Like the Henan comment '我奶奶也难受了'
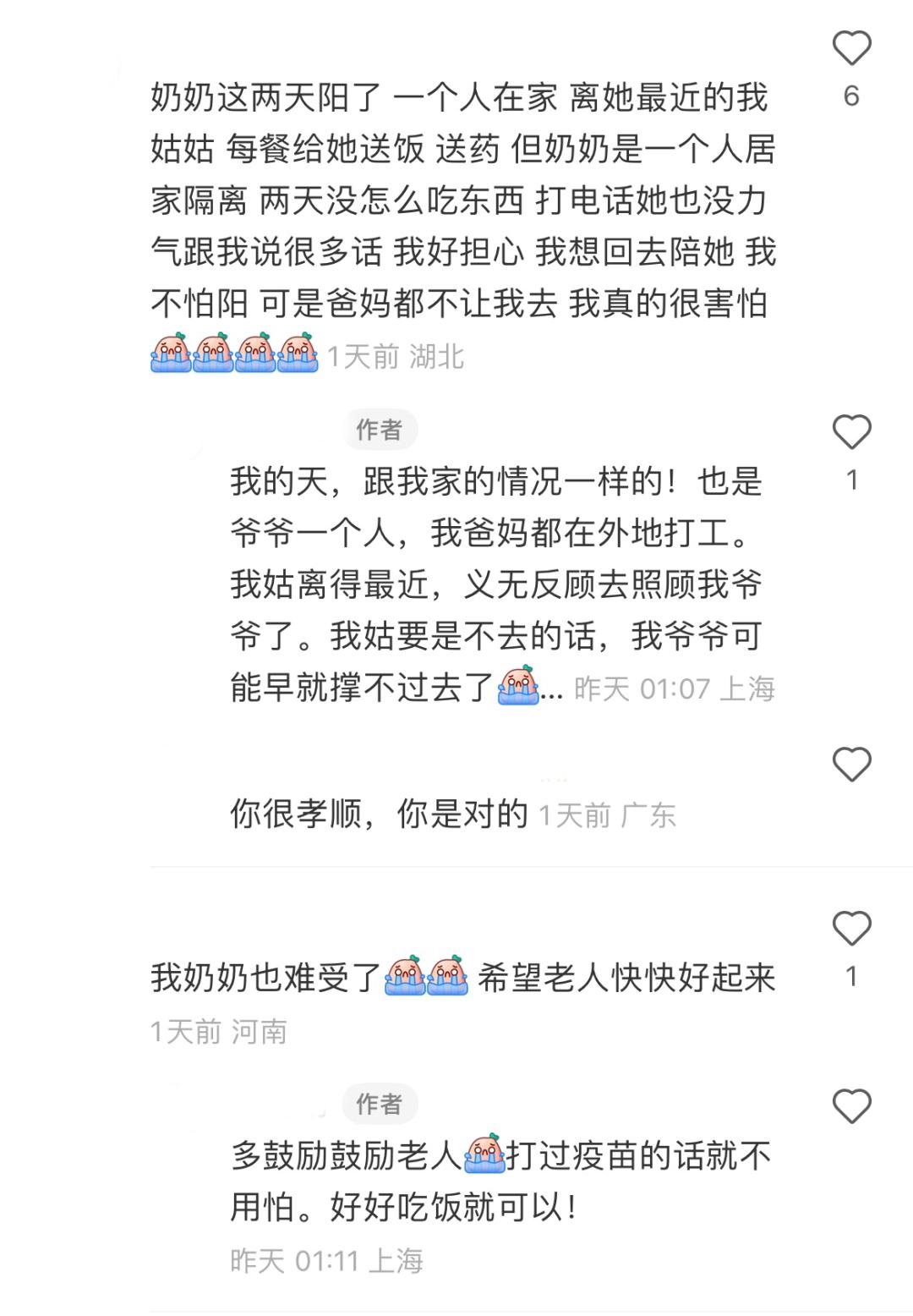 (x=851, y=929)
